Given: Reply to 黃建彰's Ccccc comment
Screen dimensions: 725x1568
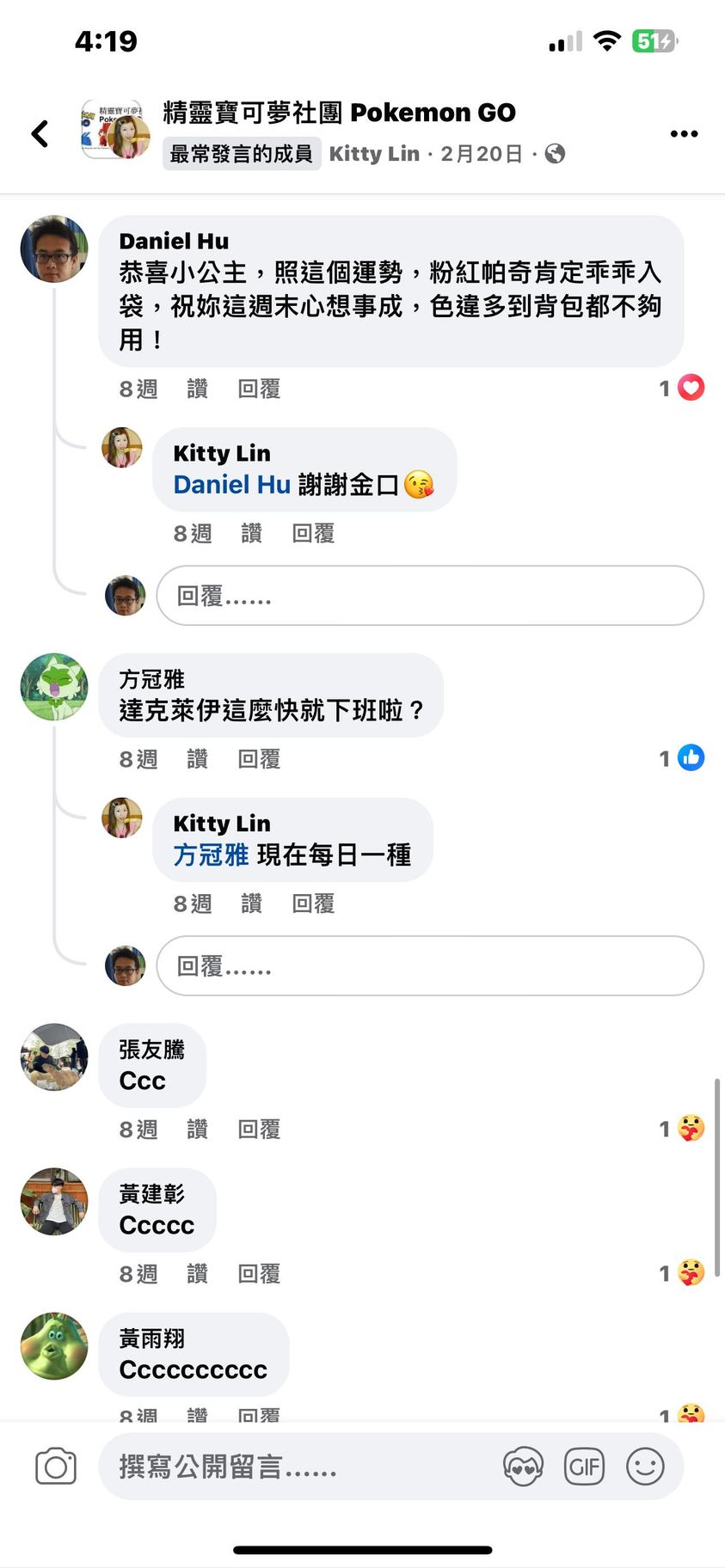Looking at the screenshot, I should point(259,1274).
